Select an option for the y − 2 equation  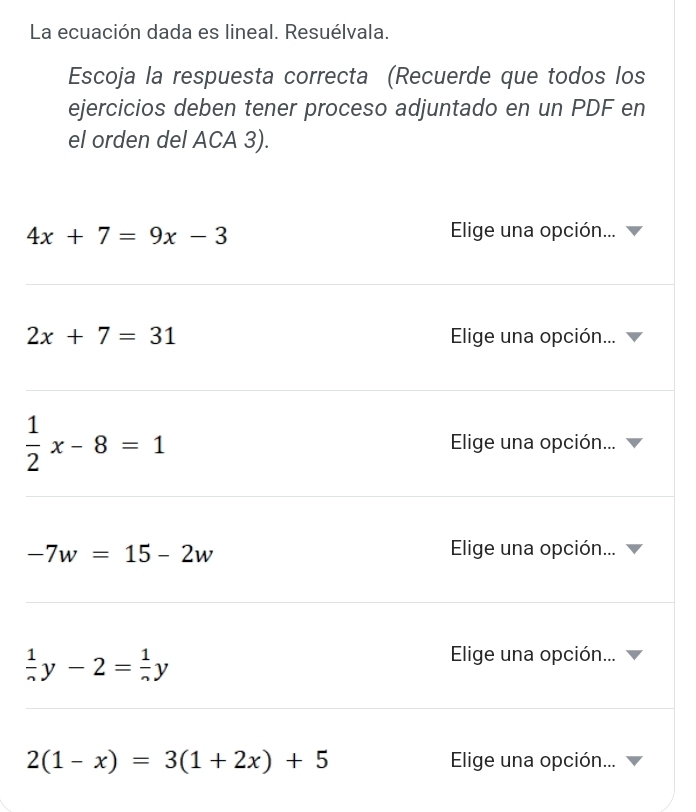click(546, 655)
